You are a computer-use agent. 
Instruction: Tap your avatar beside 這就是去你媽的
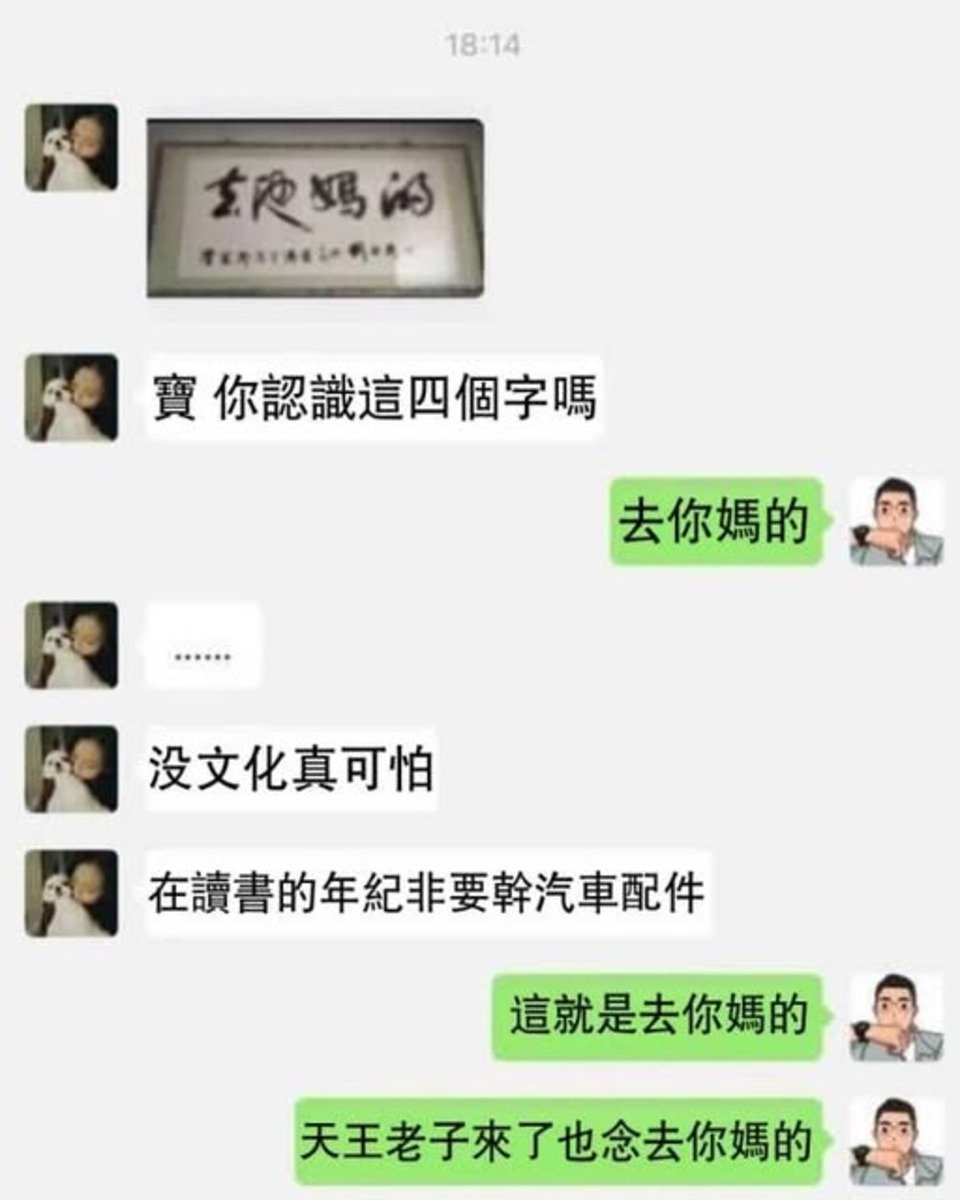pos(896,1017)
